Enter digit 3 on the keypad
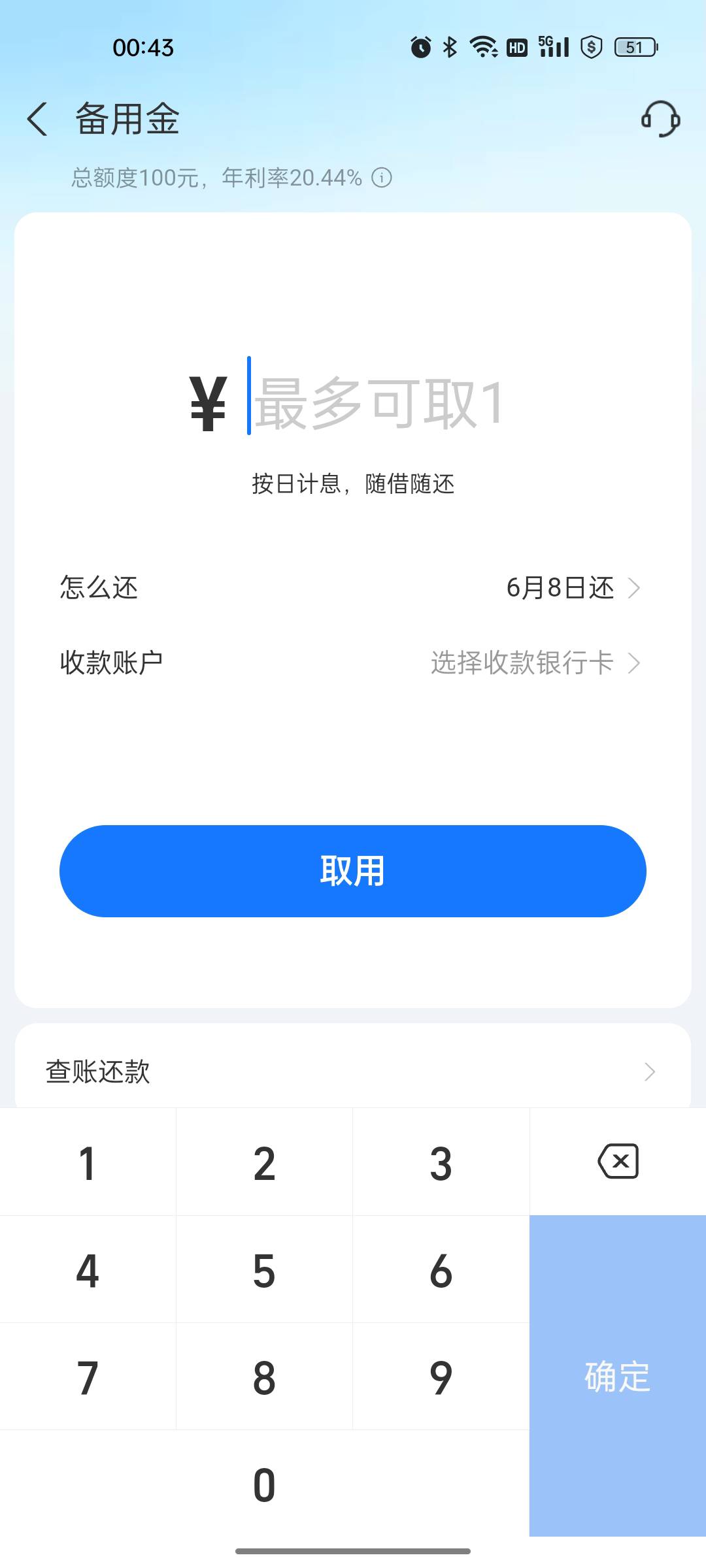 (x=441, y=1162)
